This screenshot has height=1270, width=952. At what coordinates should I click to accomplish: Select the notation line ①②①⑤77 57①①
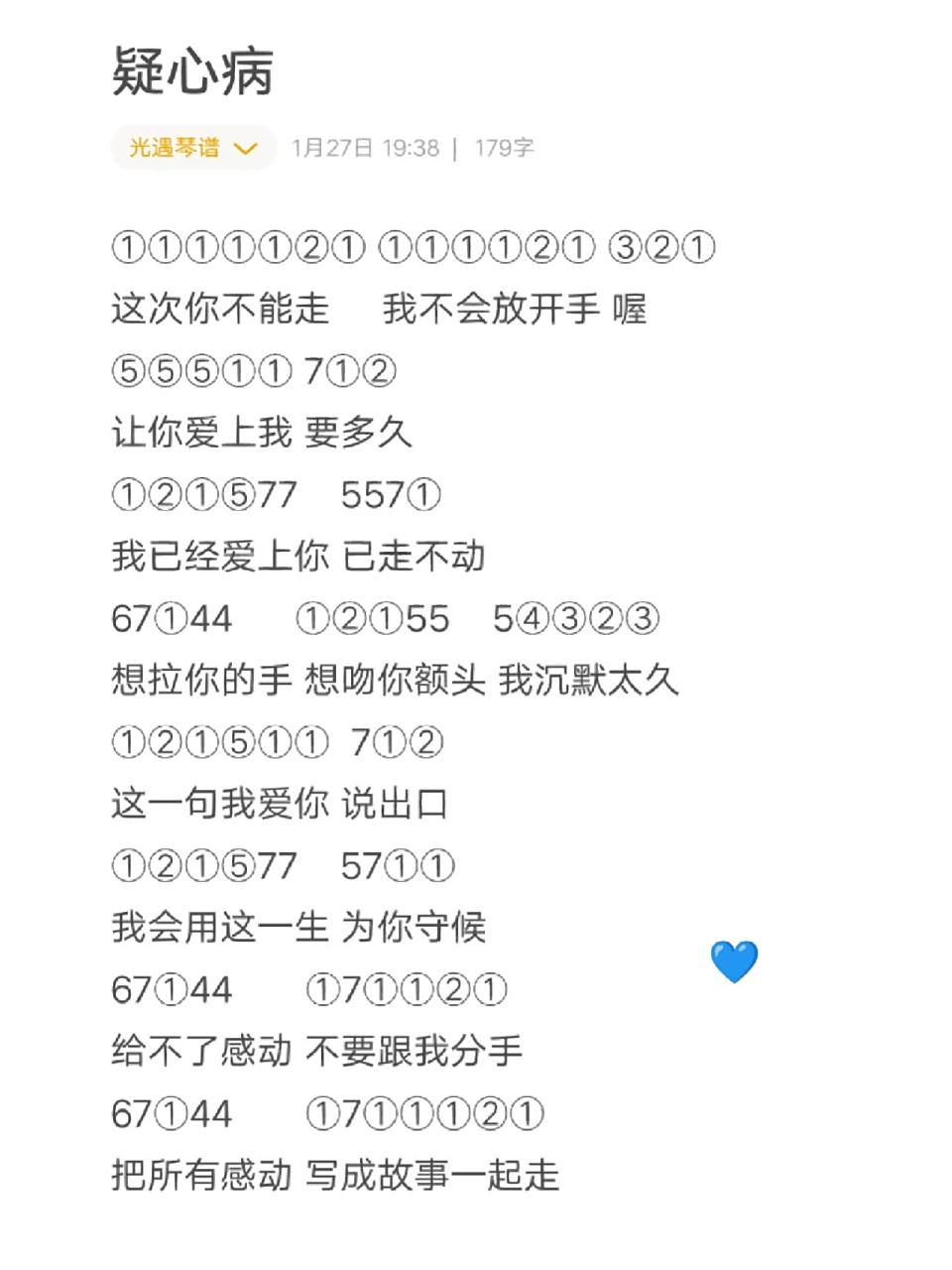click(283, 866)
